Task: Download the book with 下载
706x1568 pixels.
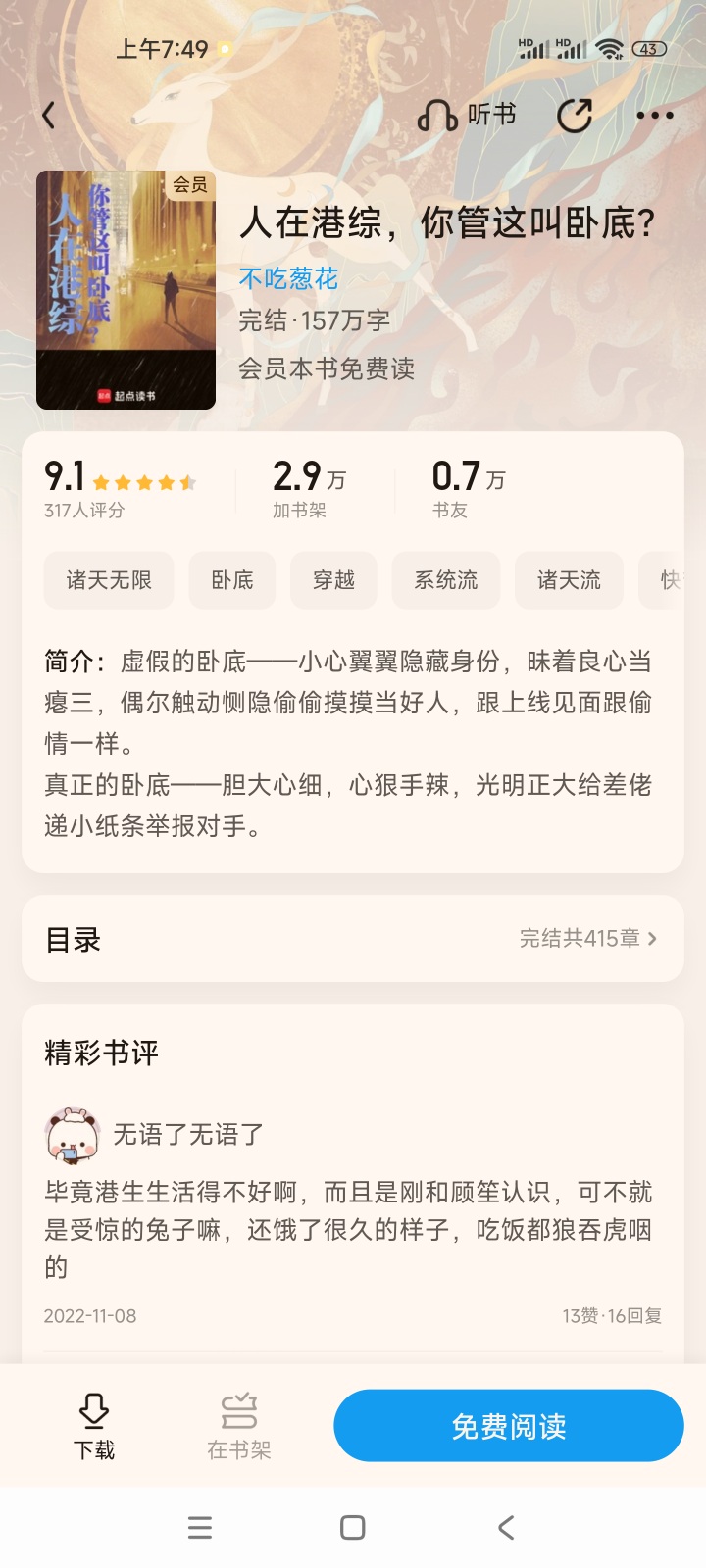Action: point(94,1426)
